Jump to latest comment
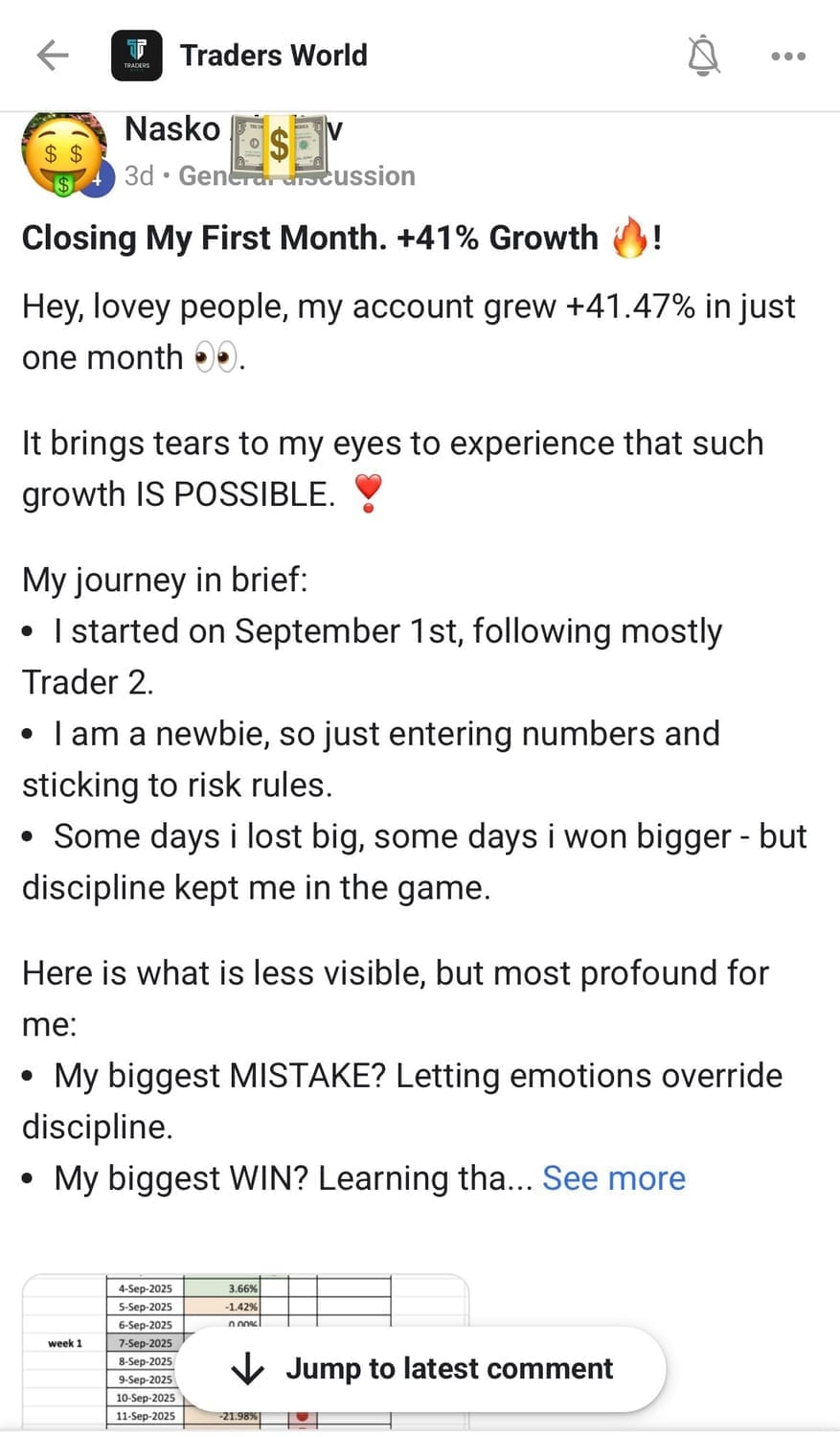Image resolution: width=840 pixels, height=1437 pixels. click(421, 1368)
